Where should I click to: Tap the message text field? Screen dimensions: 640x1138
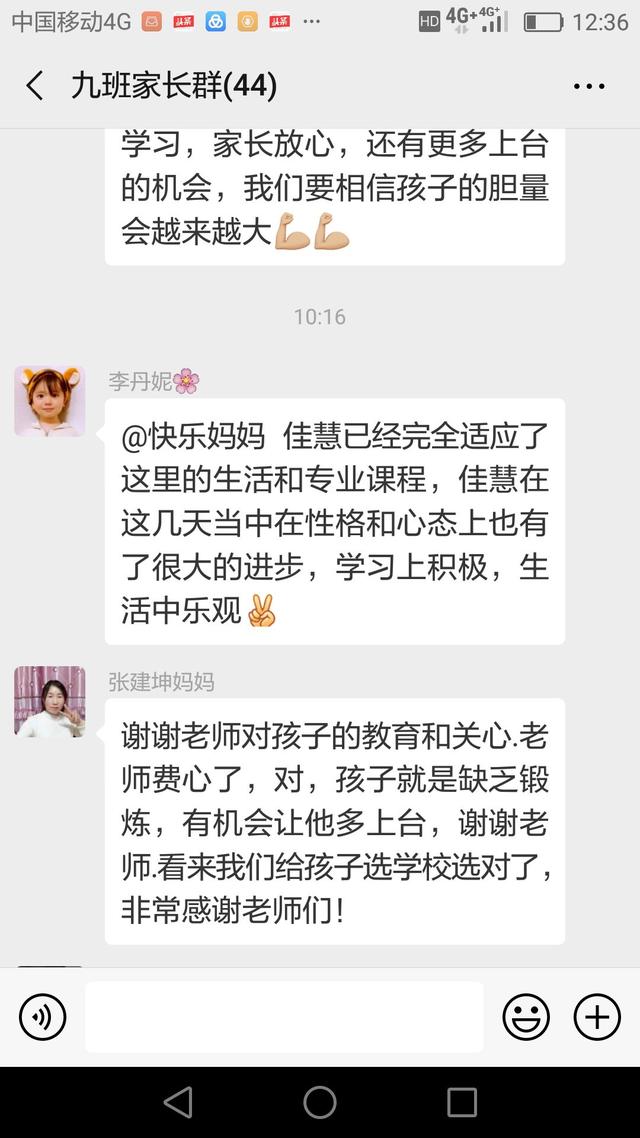[x=284, y=1017]
